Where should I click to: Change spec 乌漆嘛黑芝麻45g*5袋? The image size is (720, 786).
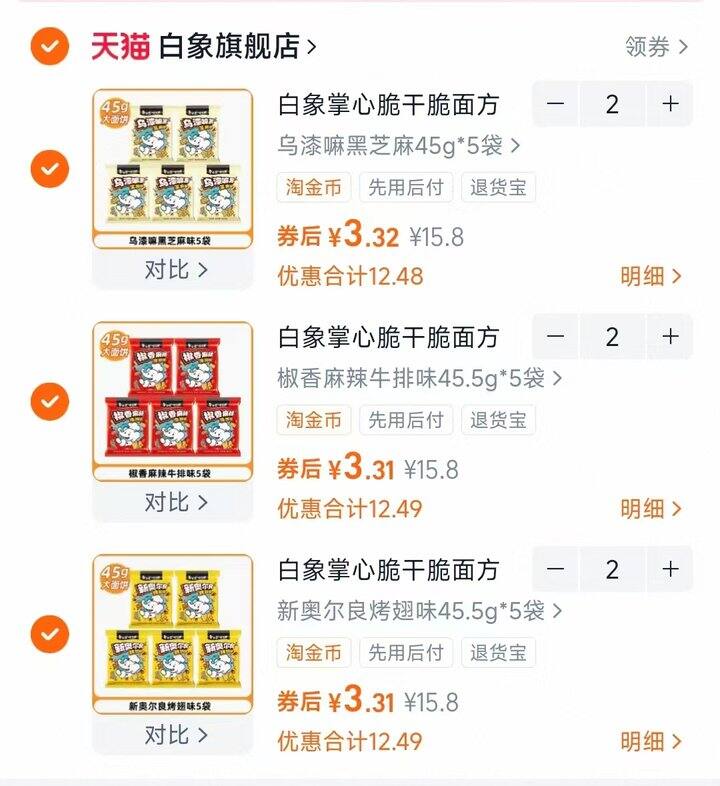click(398, 146)
